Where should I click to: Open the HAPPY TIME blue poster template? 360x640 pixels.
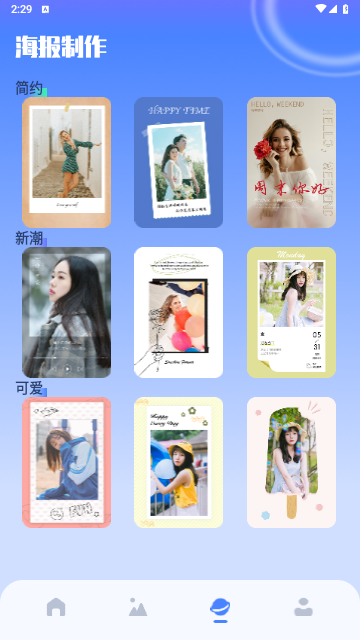pyautogui.click(x=179, y=162)
